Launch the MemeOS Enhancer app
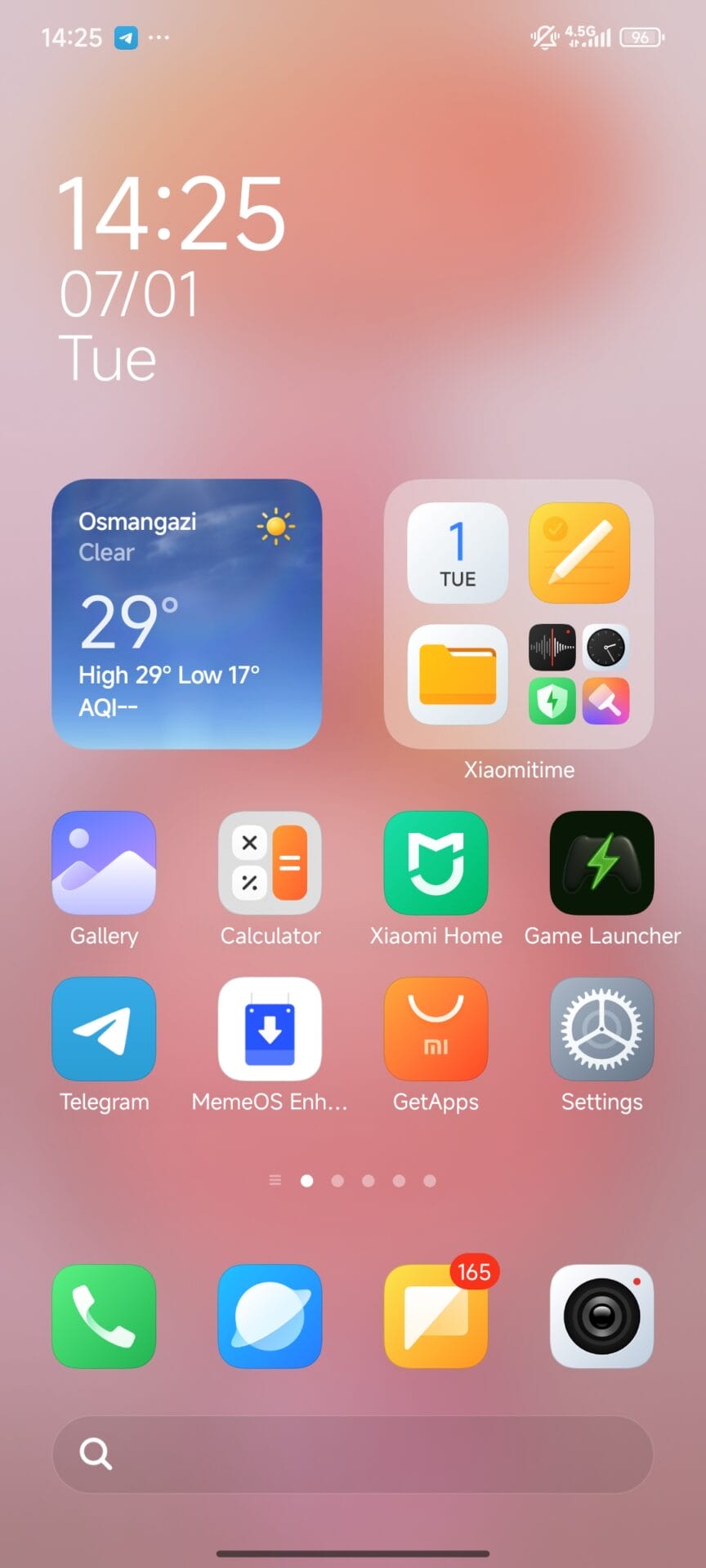Screen dimensions: 706x1568 270,1029
